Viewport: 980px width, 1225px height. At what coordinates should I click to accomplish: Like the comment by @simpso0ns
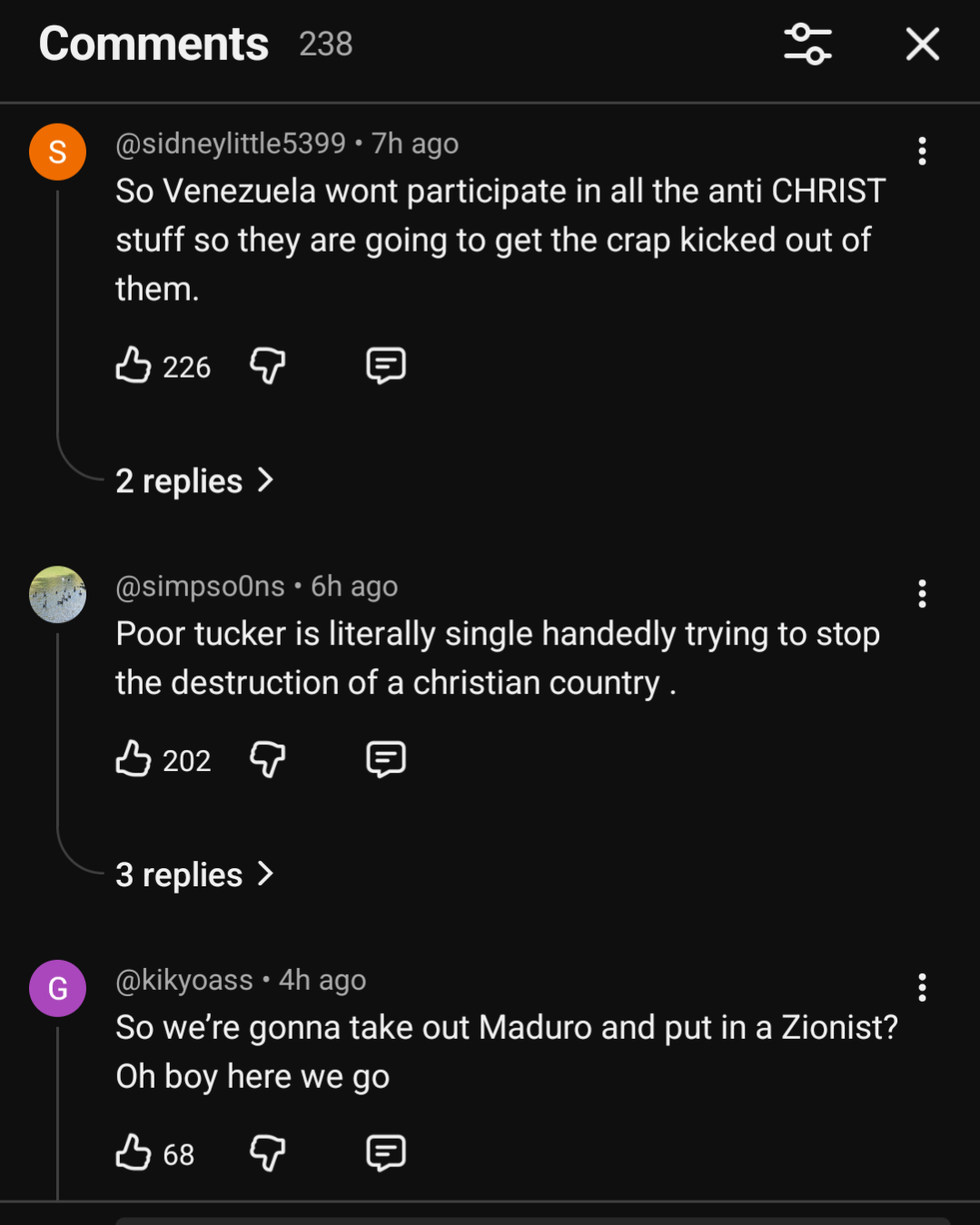134,759
